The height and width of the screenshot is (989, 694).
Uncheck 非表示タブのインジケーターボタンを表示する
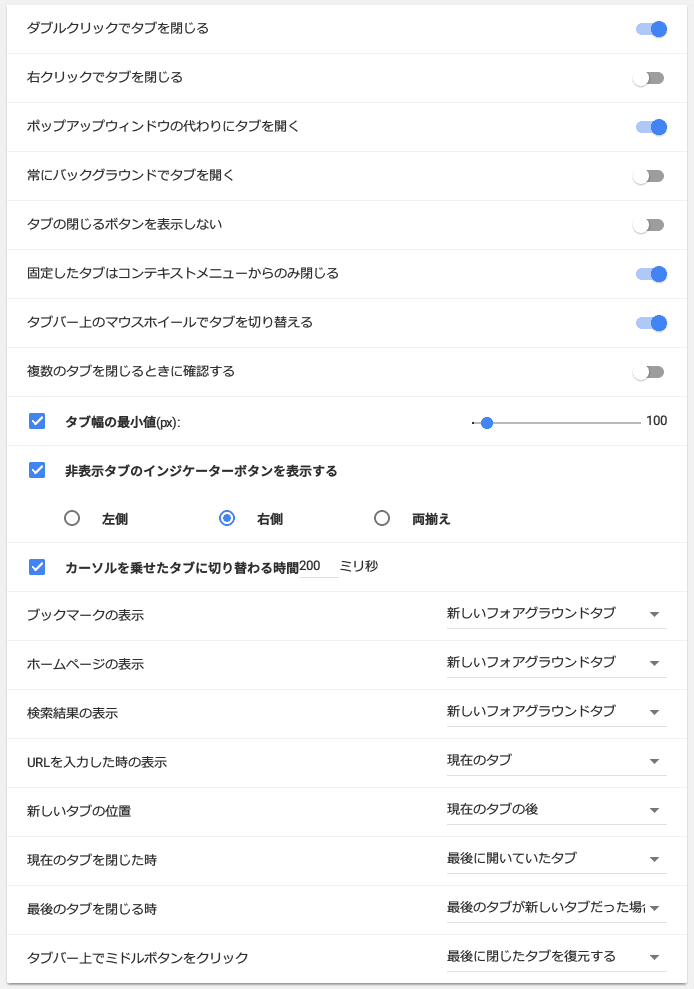click(38, 470)
